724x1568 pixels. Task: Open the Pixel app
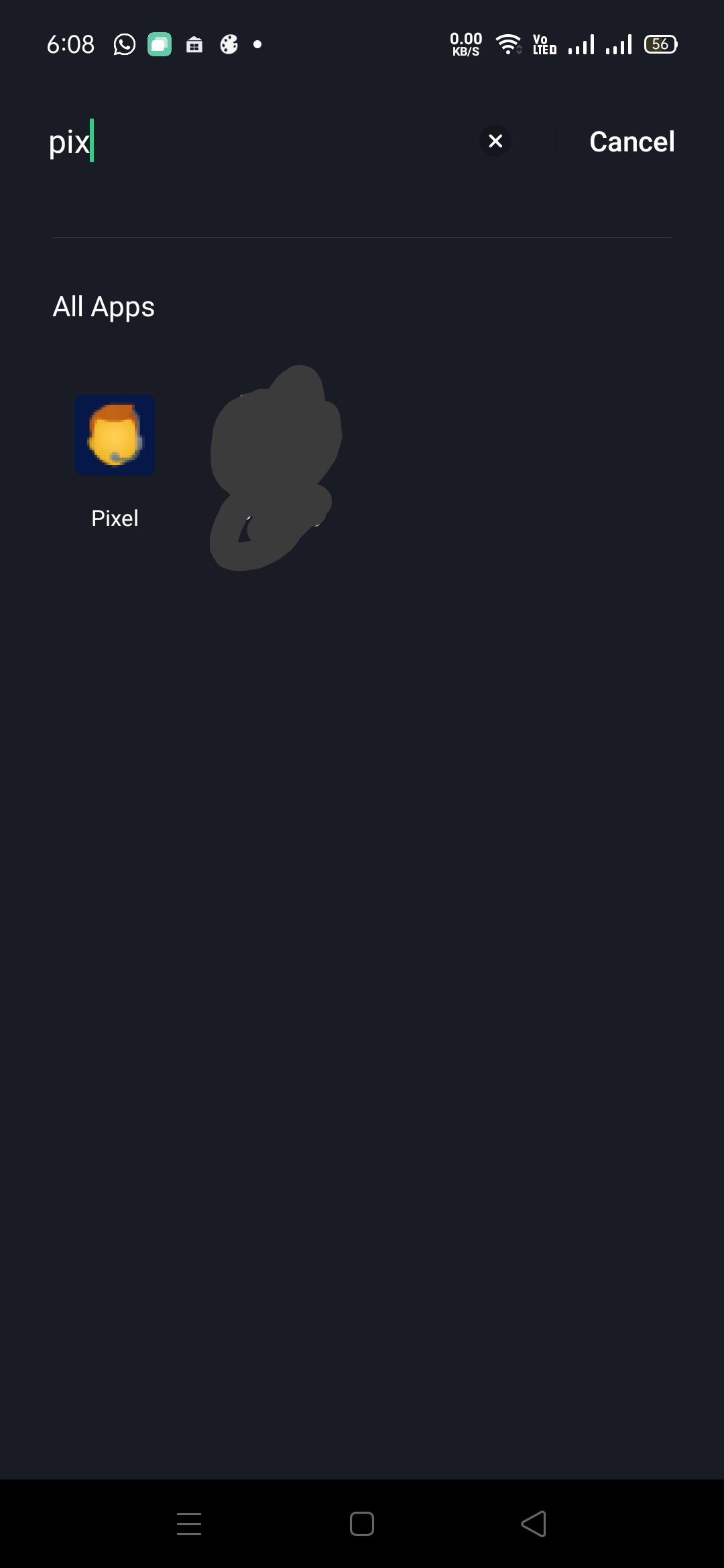pyautogui.click(x=115, y=436)
